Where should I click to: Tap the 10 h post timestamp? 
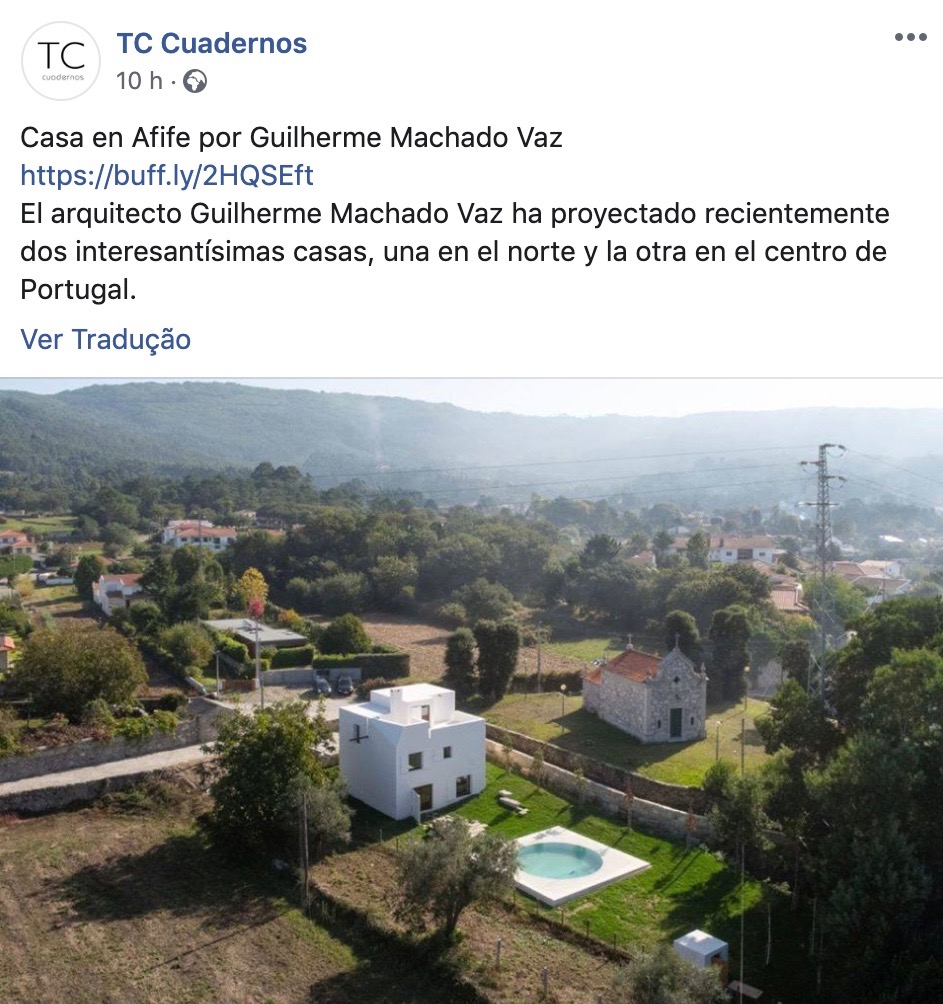pyautogui.click(x=139, y=81)
